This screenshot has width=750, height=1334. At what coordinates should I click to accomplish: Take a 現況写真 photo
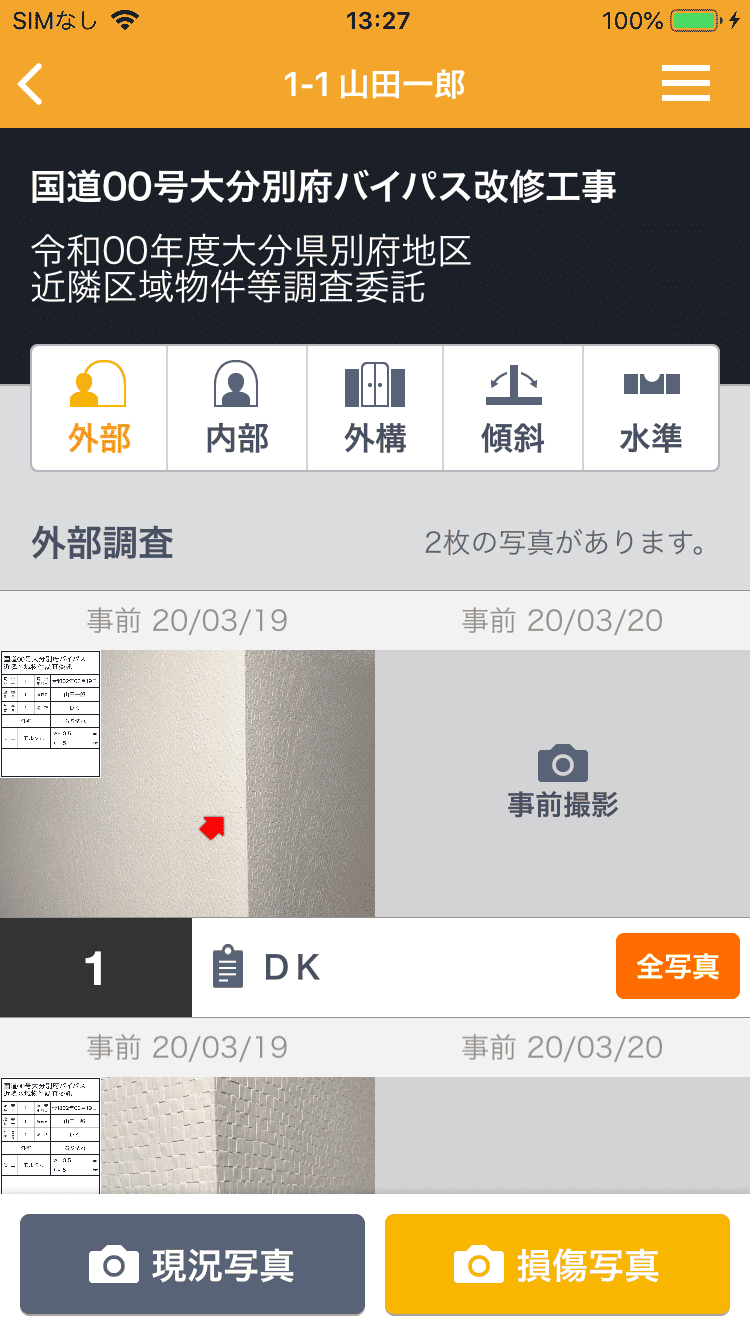coord(192,1265)
